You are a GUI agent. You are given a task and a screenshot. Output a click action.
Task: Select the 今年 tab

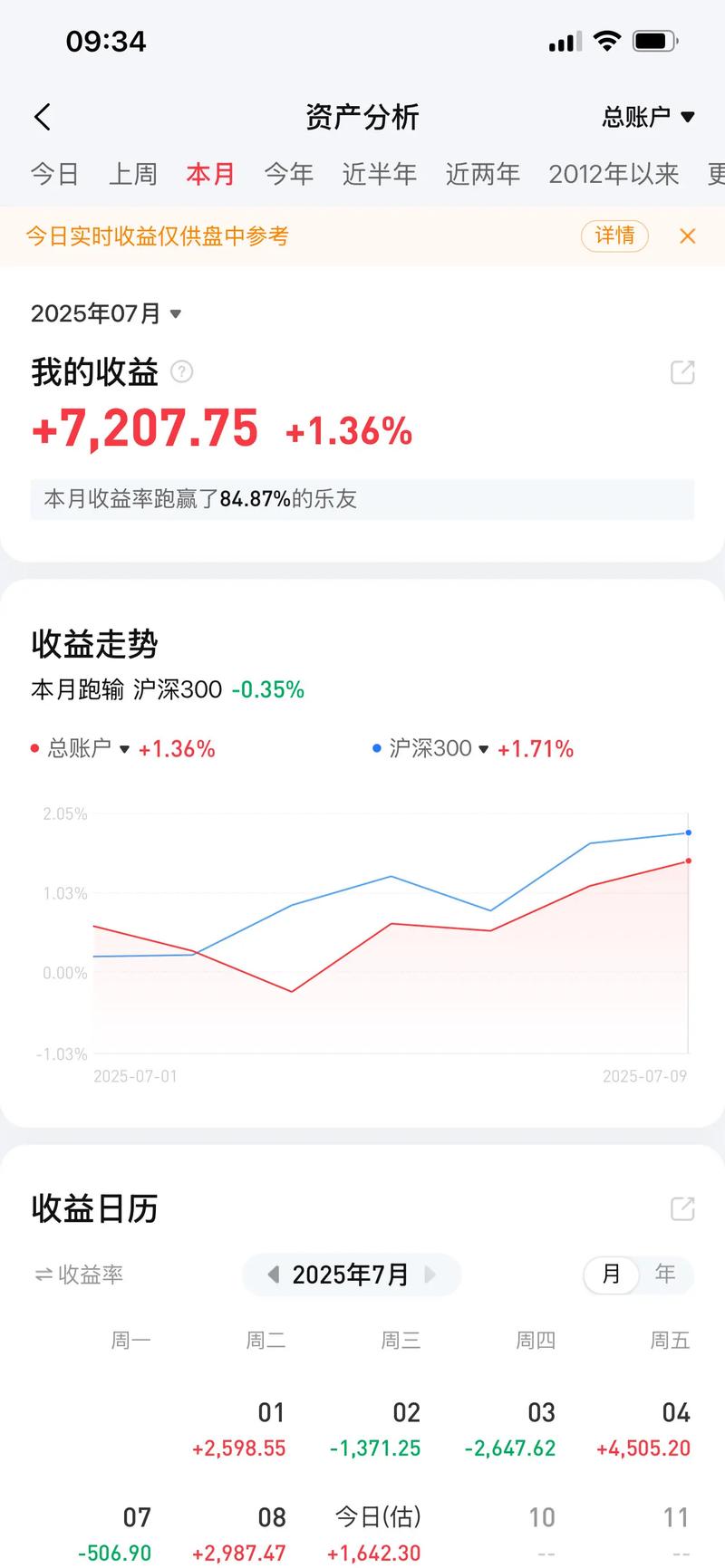288,174
